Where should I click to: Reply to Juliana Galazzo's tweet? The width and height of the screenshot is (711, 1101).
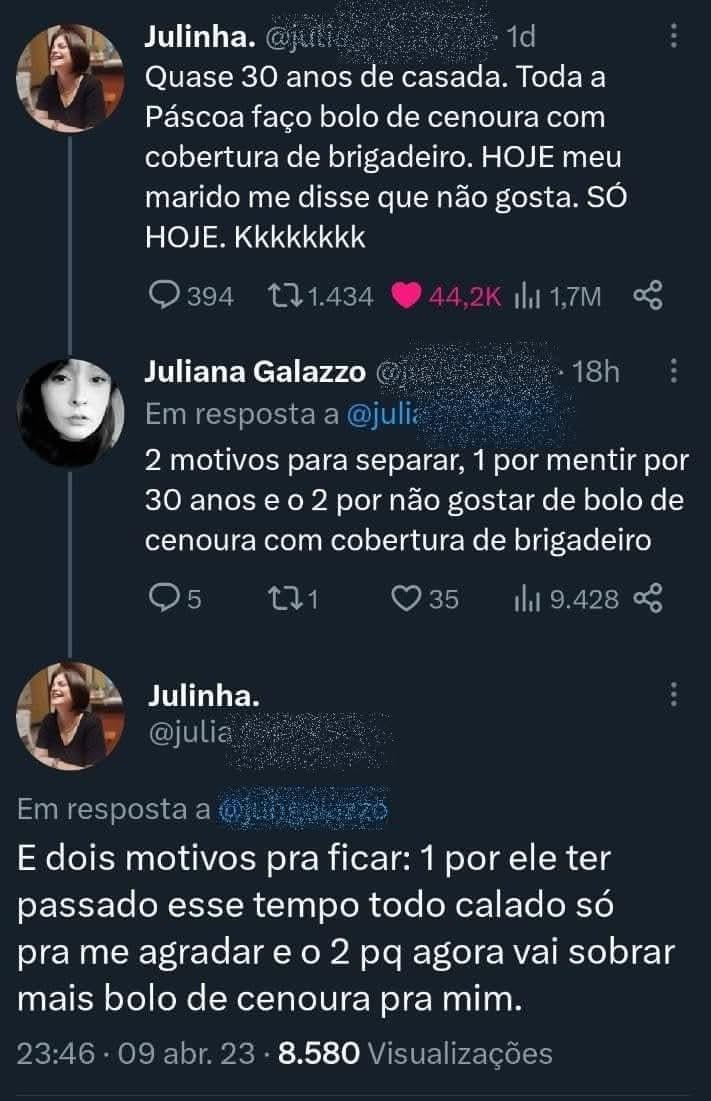pos(161,598)
